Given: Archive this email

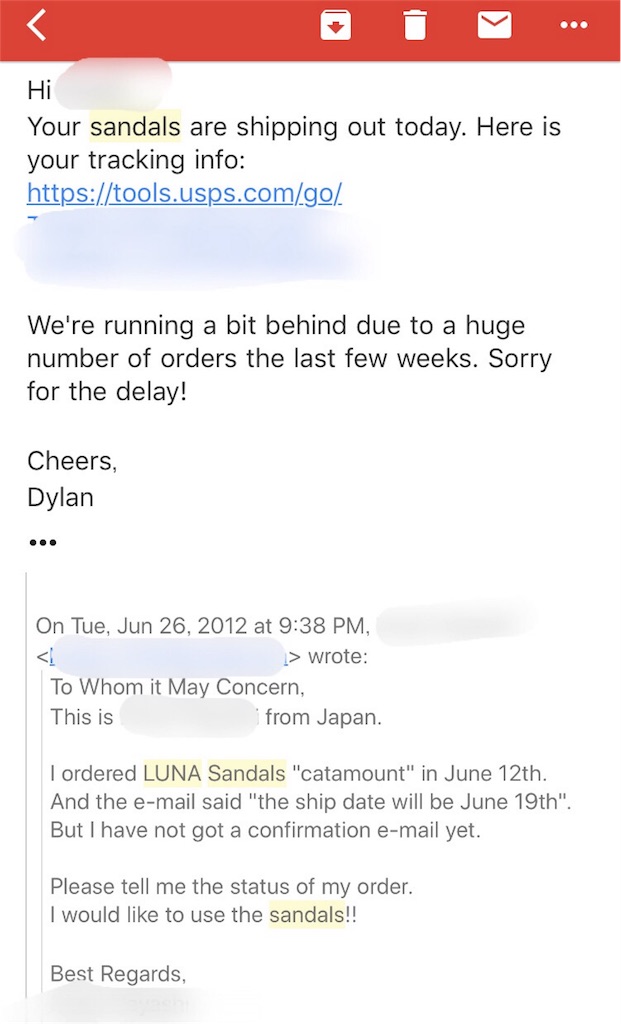Looking at the screenshot, I should click(x=336, y=26).
